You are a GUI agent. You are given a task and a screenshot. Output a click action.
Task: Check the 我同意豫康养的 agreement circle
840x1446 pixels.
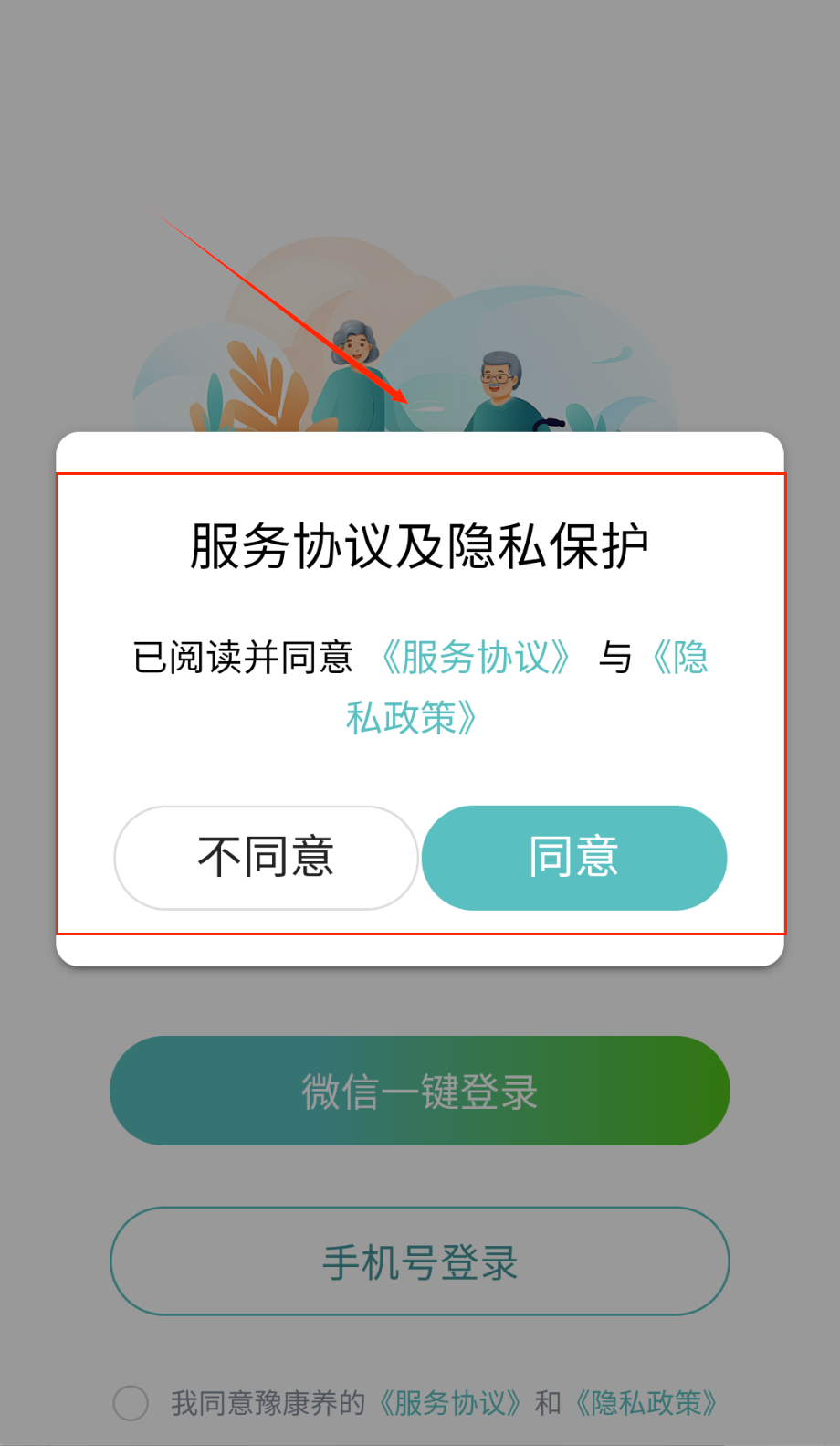(131, 1402)
